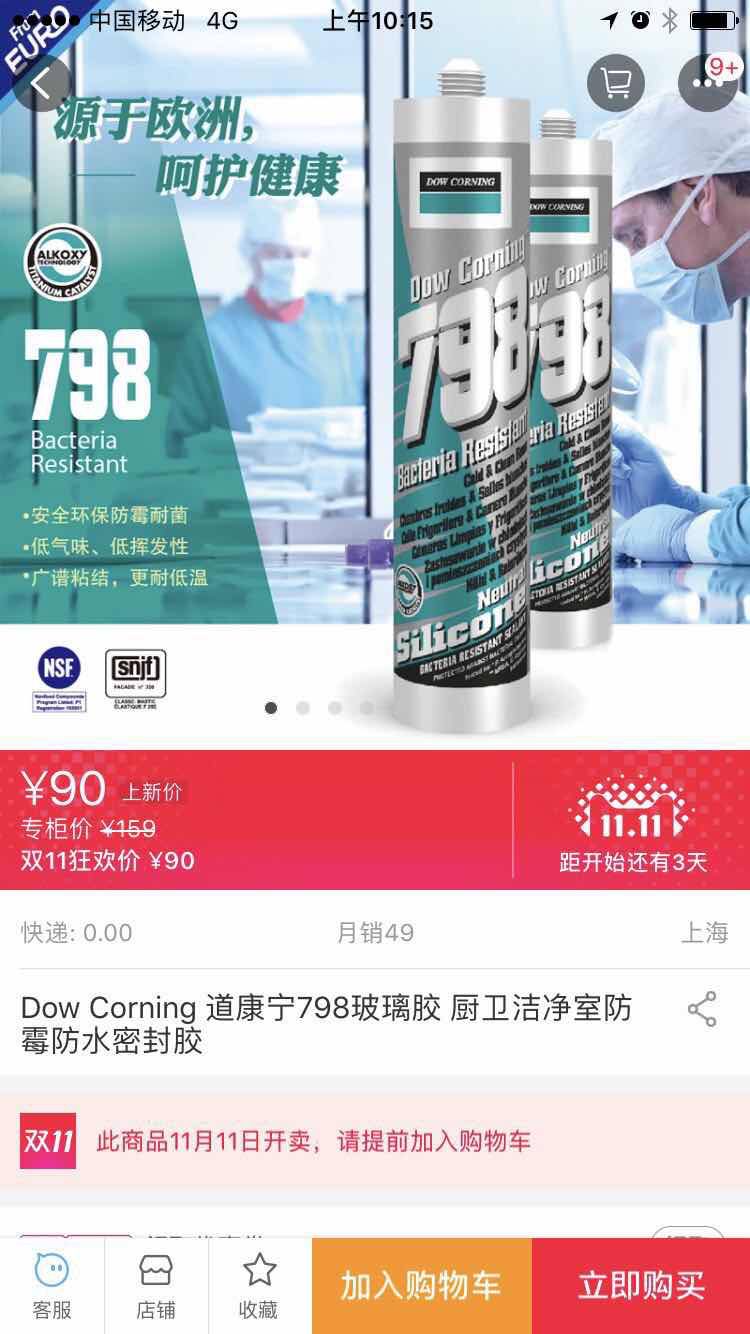View the Dow Corning 798 product image
Viewport: 750px width, 1334px height.
(x=375, y=400)
